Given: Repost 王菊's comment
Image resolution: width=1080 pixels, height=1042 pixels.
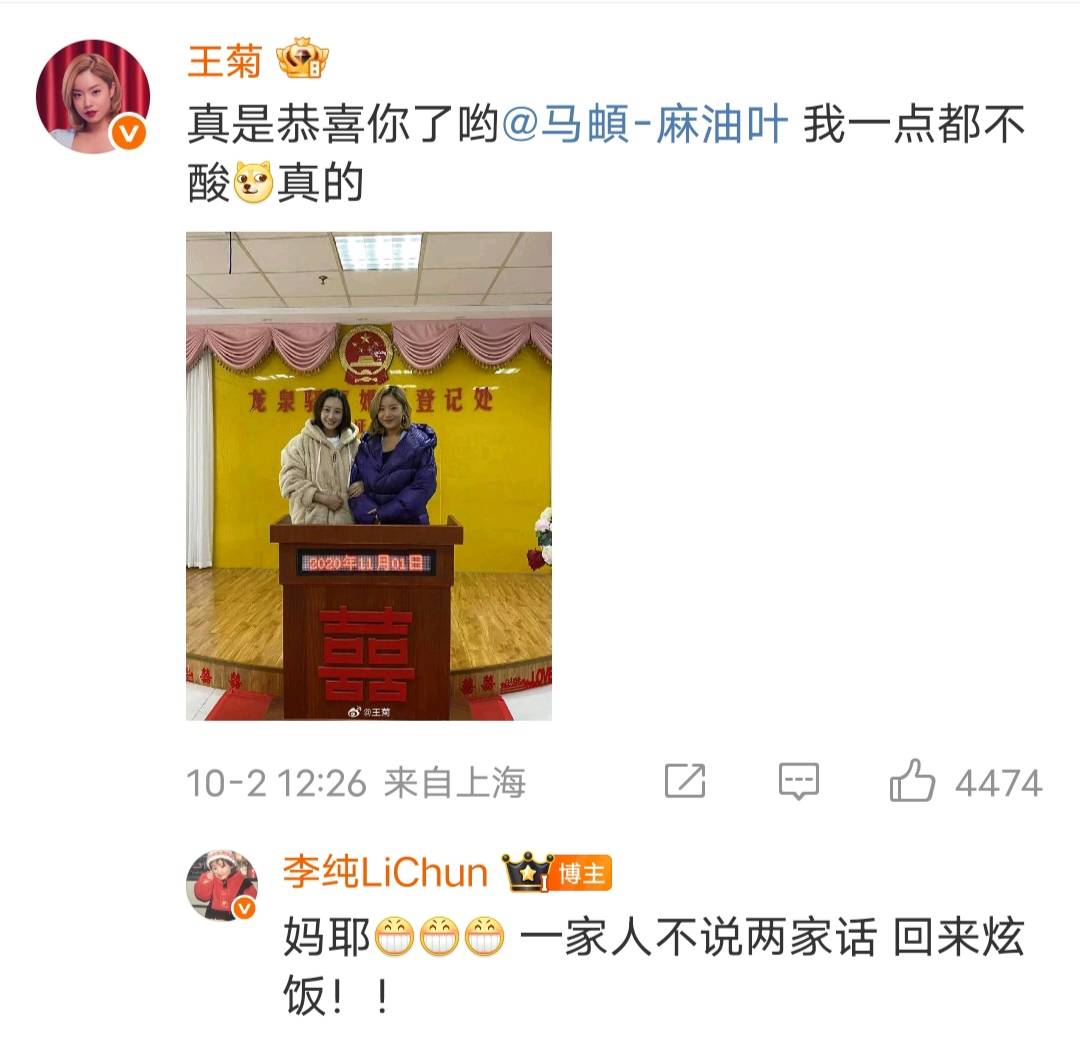Looking at the screenshot, I should tap(685, 781).
